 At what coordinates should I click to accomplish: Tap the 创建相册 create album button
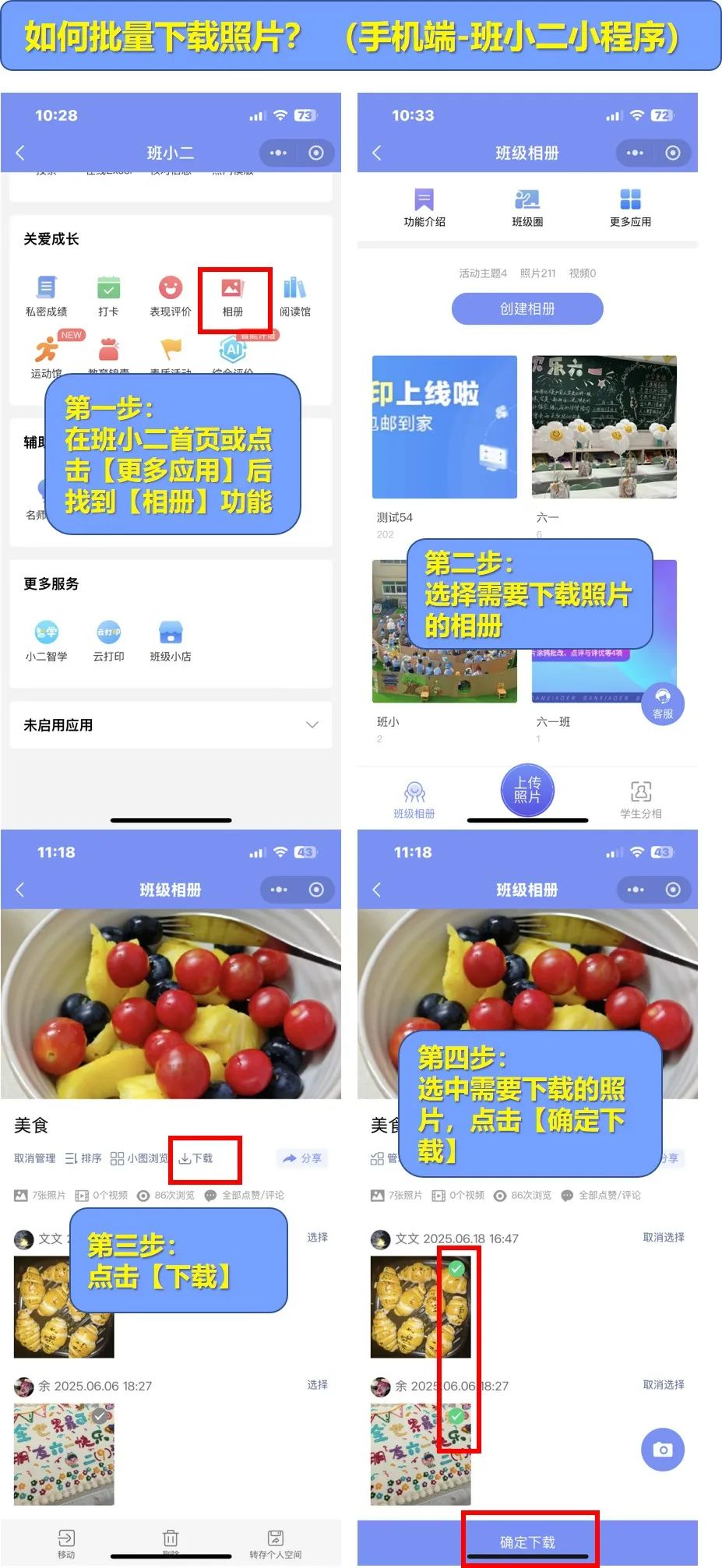527,308
